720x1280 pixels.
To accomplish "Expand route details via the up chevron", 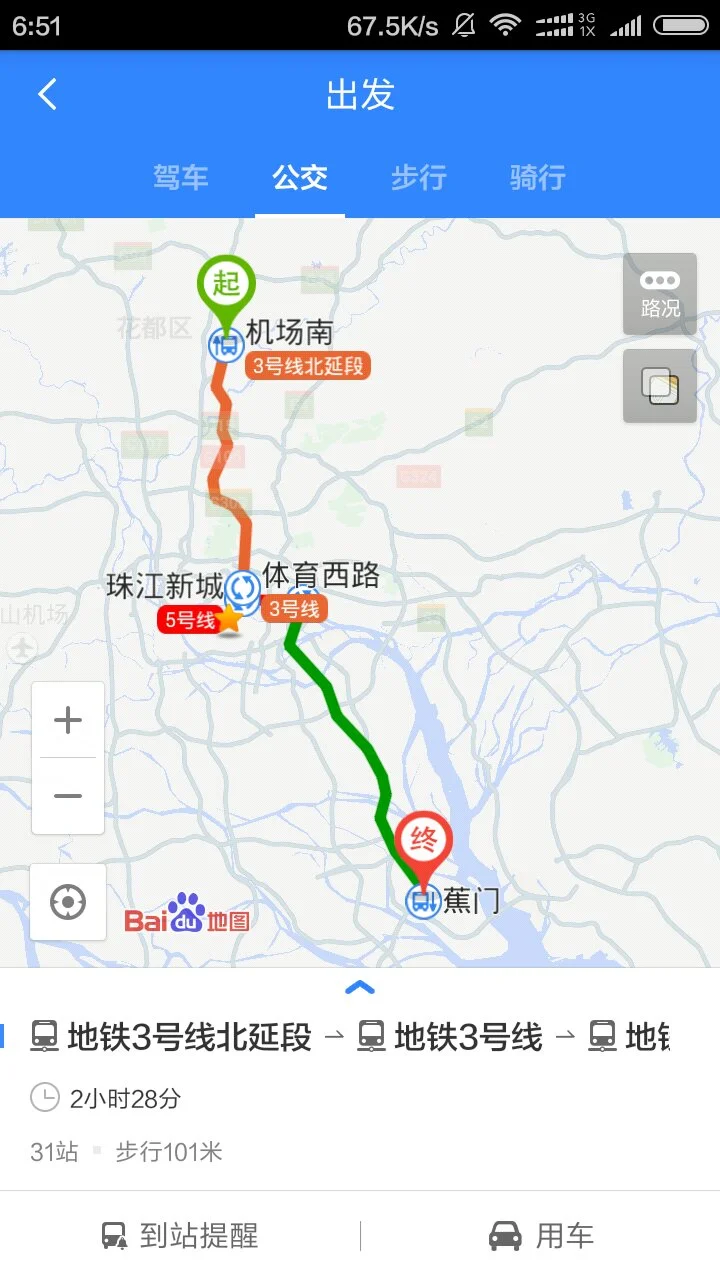I will 360,986.
